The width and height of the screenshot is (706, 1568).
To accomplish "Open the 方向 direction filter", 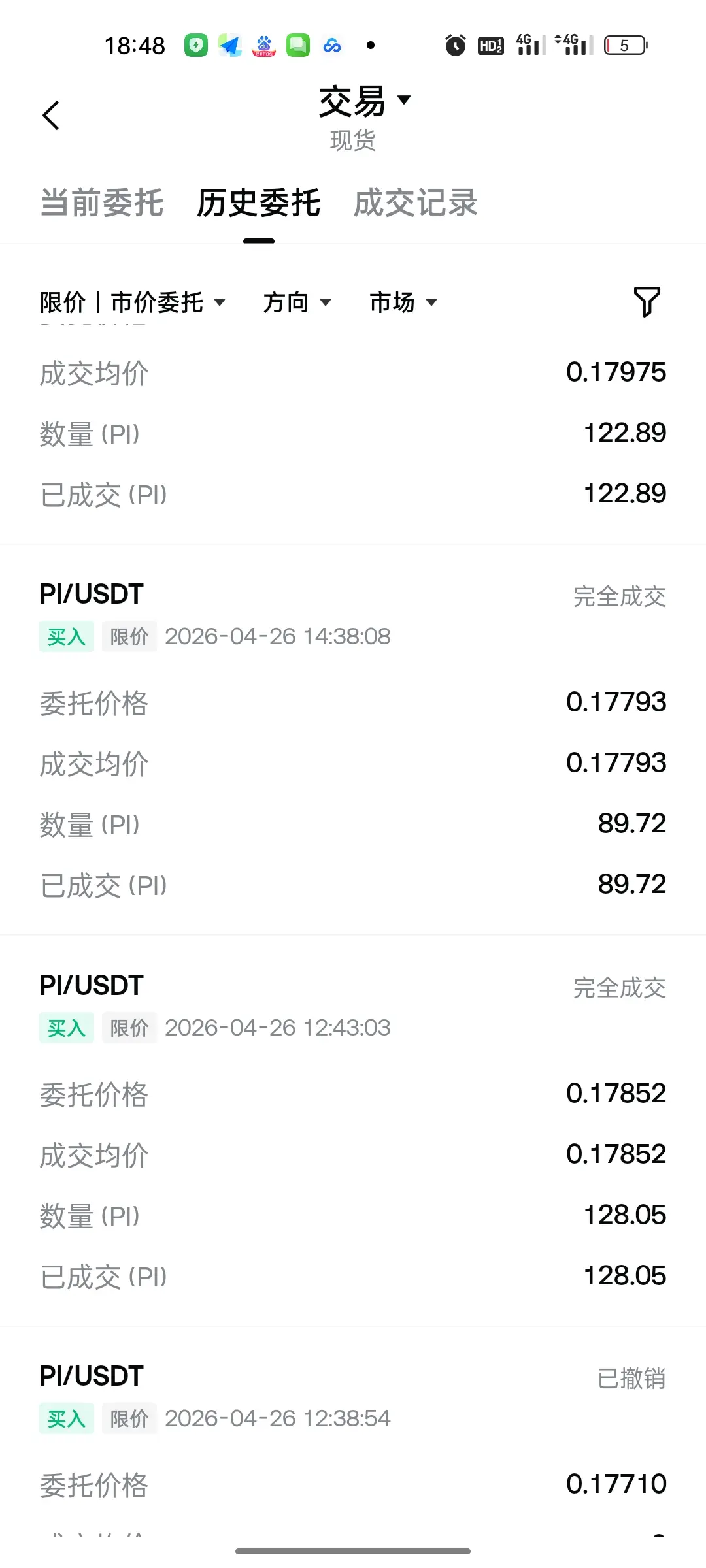I will 297,302.
